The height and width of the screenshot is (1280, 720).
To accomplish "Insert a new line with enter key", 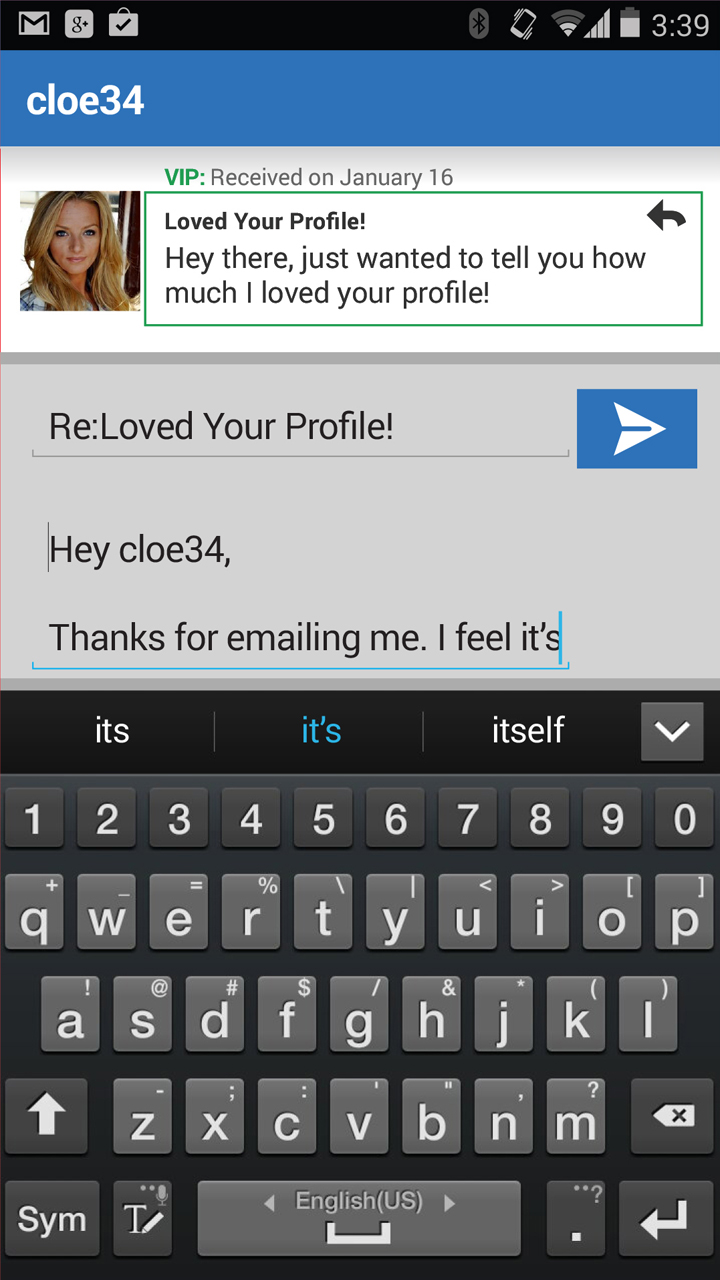I will (666, 1219).
